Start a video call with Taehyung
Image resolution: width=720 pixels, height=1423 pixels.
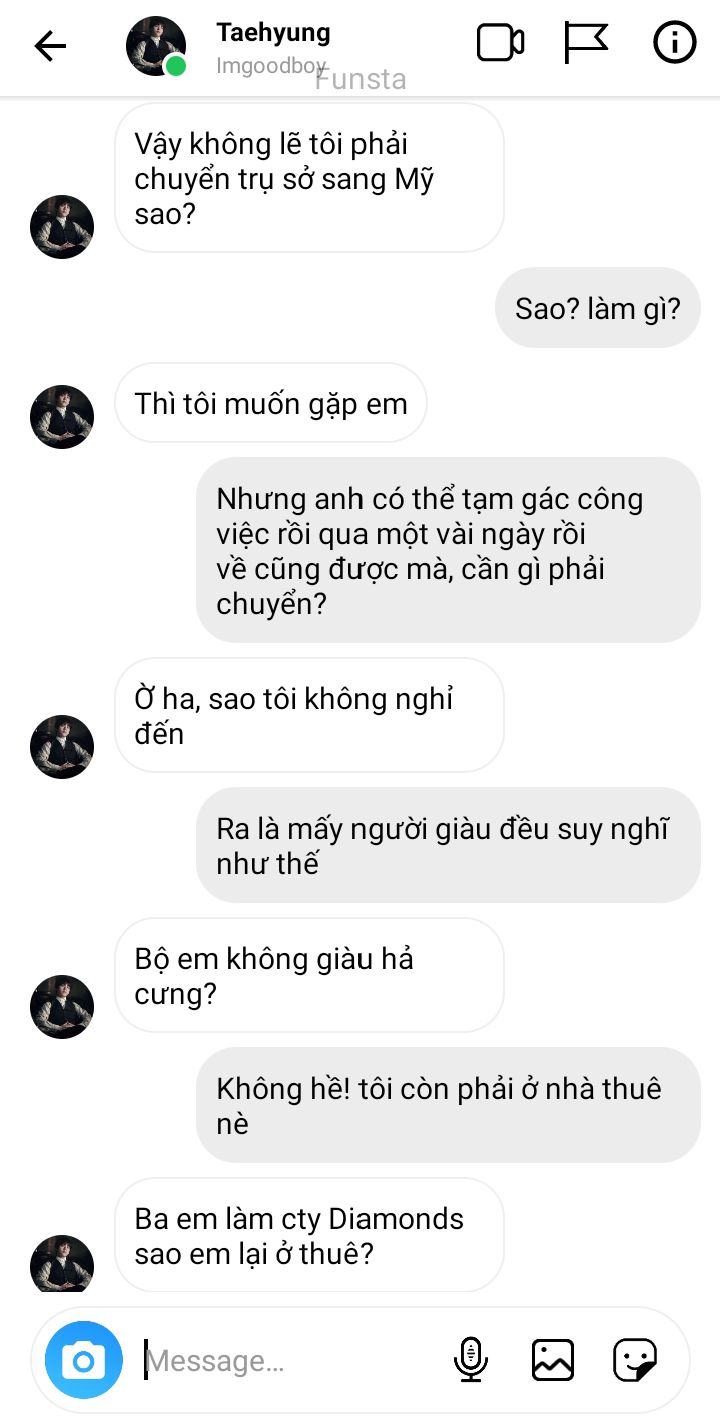tap(500, 43)
